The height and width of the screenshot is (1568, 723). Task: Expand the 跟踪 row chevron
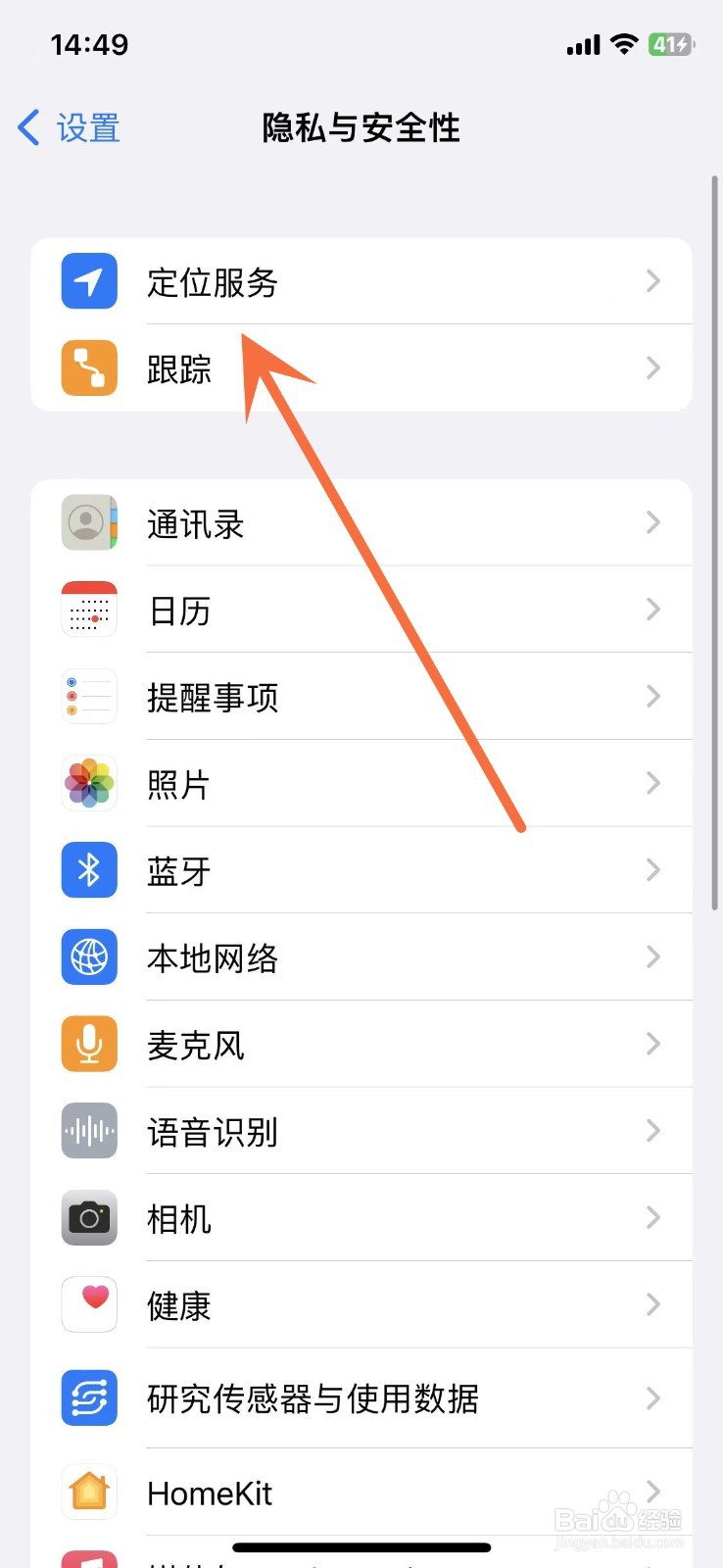pos(653,367)
